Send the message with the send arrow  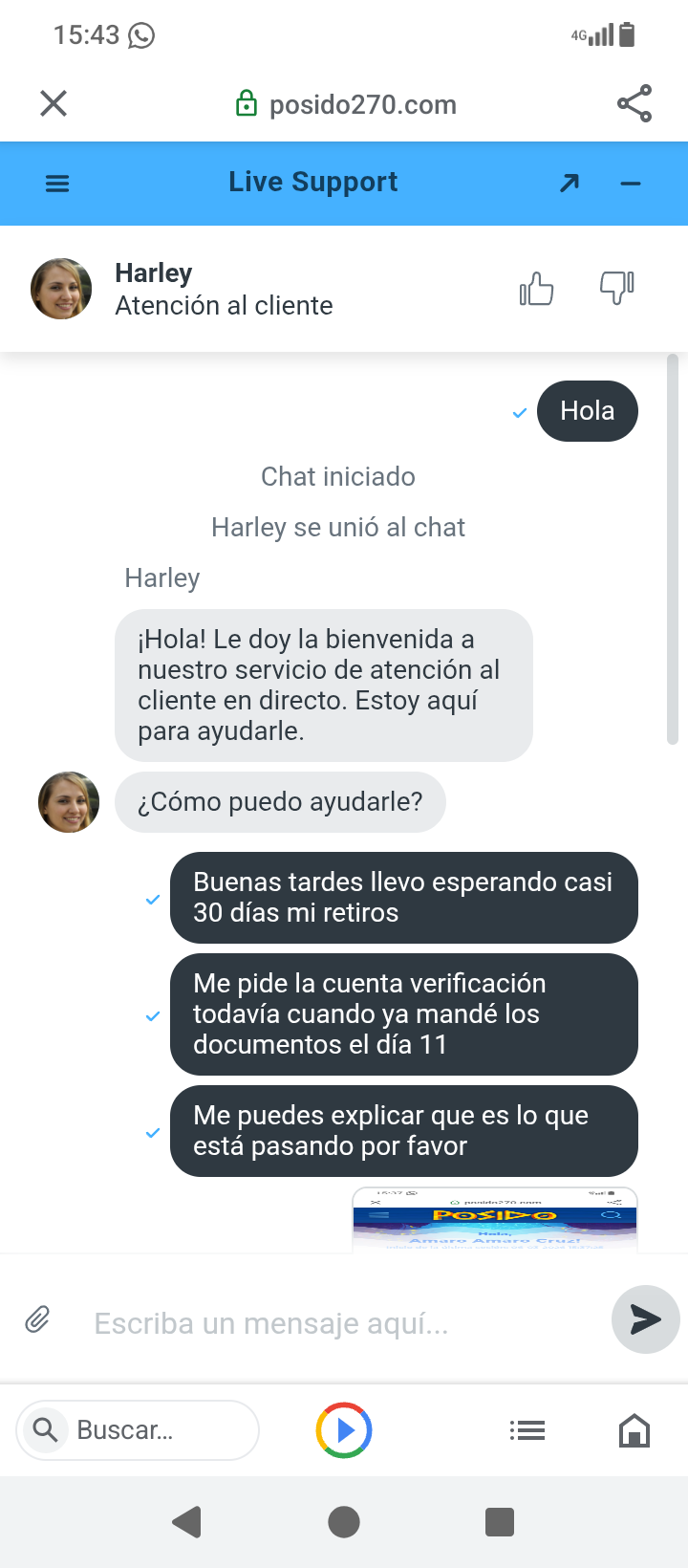(x=645, y=1319)
